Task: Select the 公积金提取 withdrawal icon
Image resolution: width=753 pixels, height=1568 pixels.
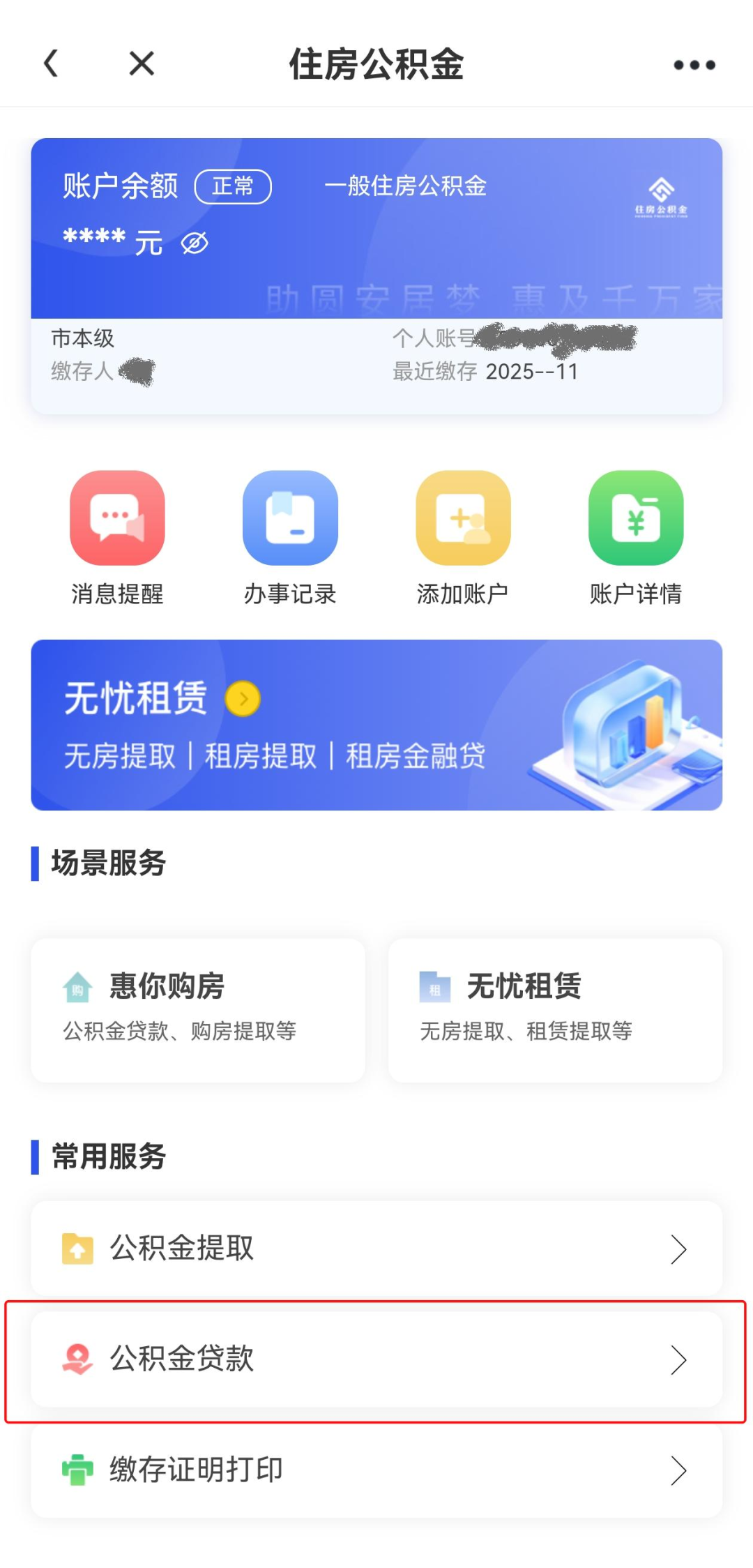Action: click(x=78, y=1248)
